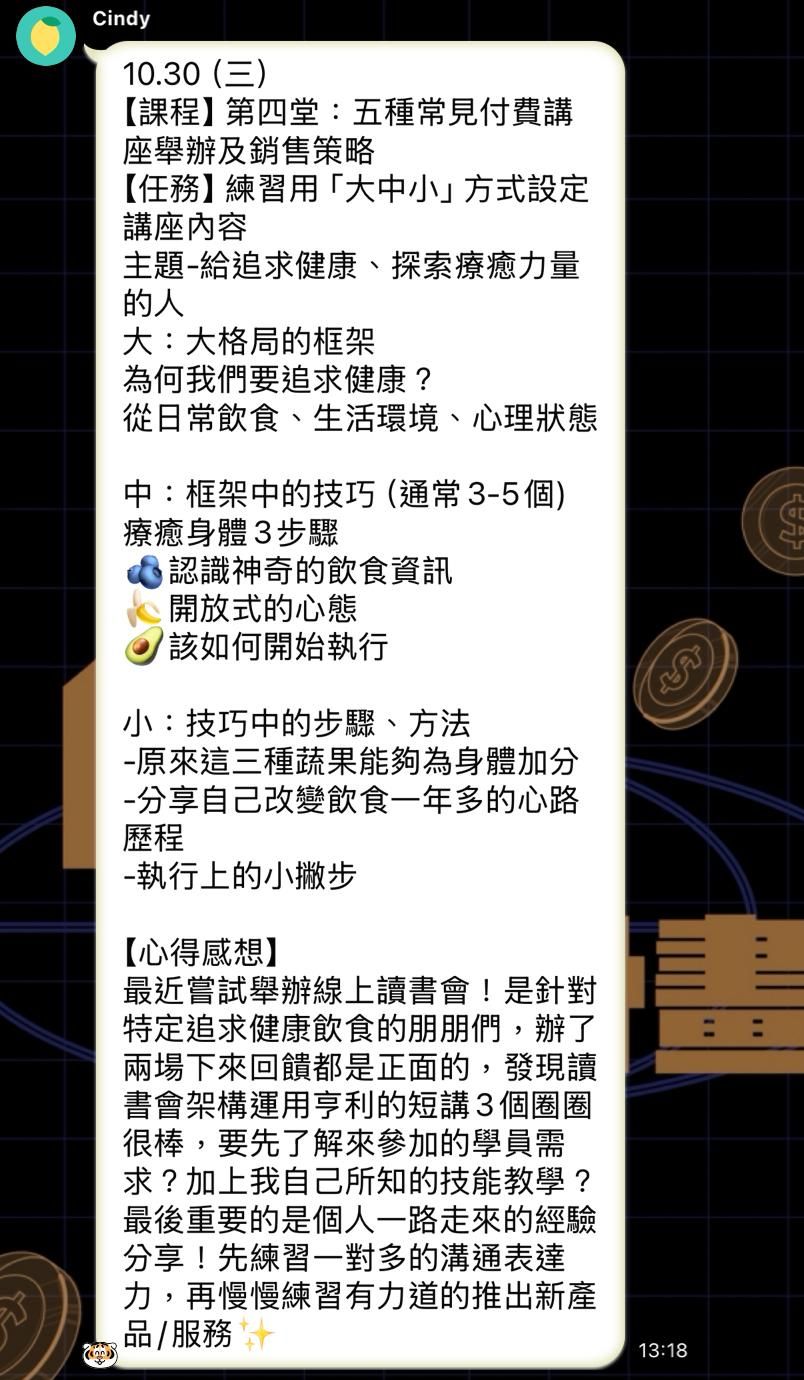This screenshot has width=804, height=1380.
Task: View the tiger reaction on Cindy's message
Action: point(100,1354)
